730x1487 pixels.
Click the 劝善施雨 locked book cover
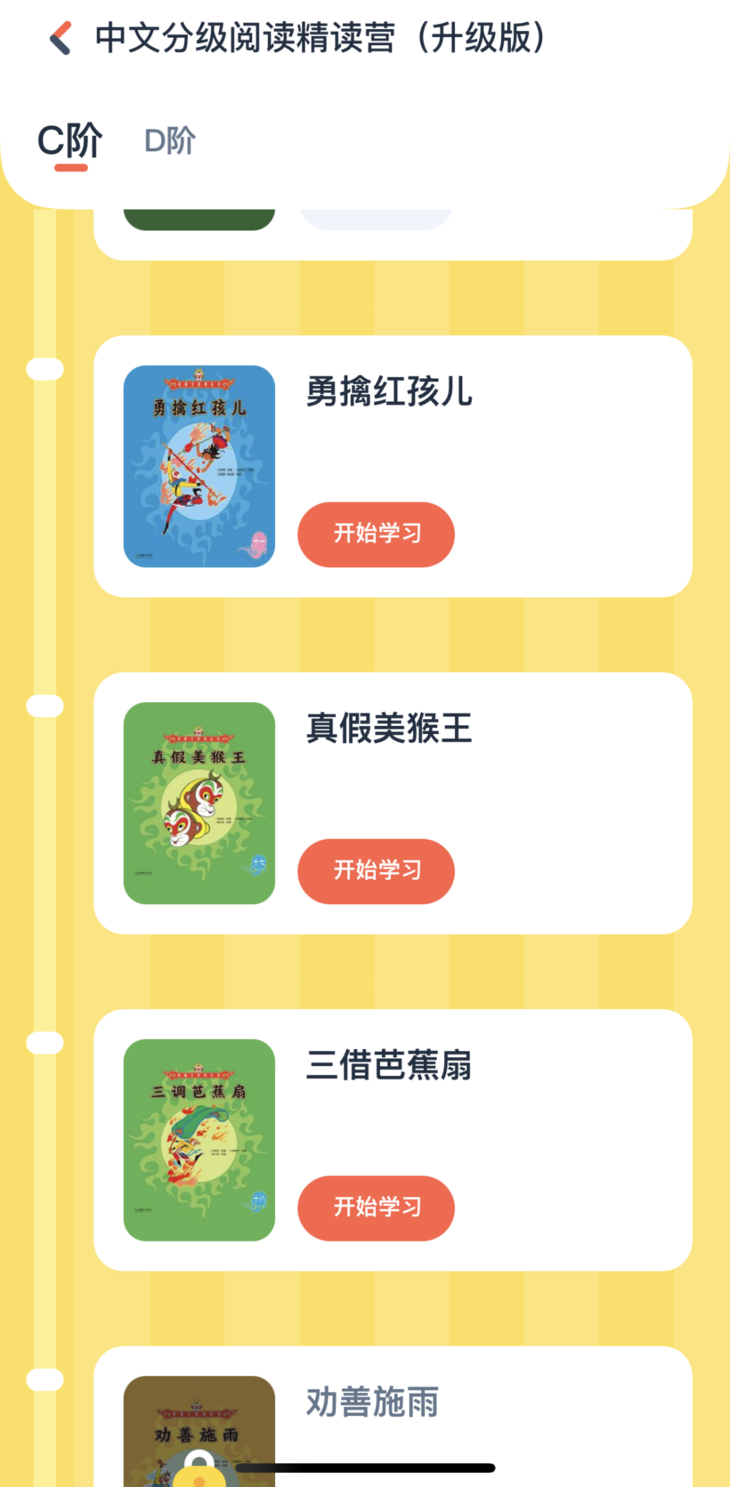(199, 1440)
